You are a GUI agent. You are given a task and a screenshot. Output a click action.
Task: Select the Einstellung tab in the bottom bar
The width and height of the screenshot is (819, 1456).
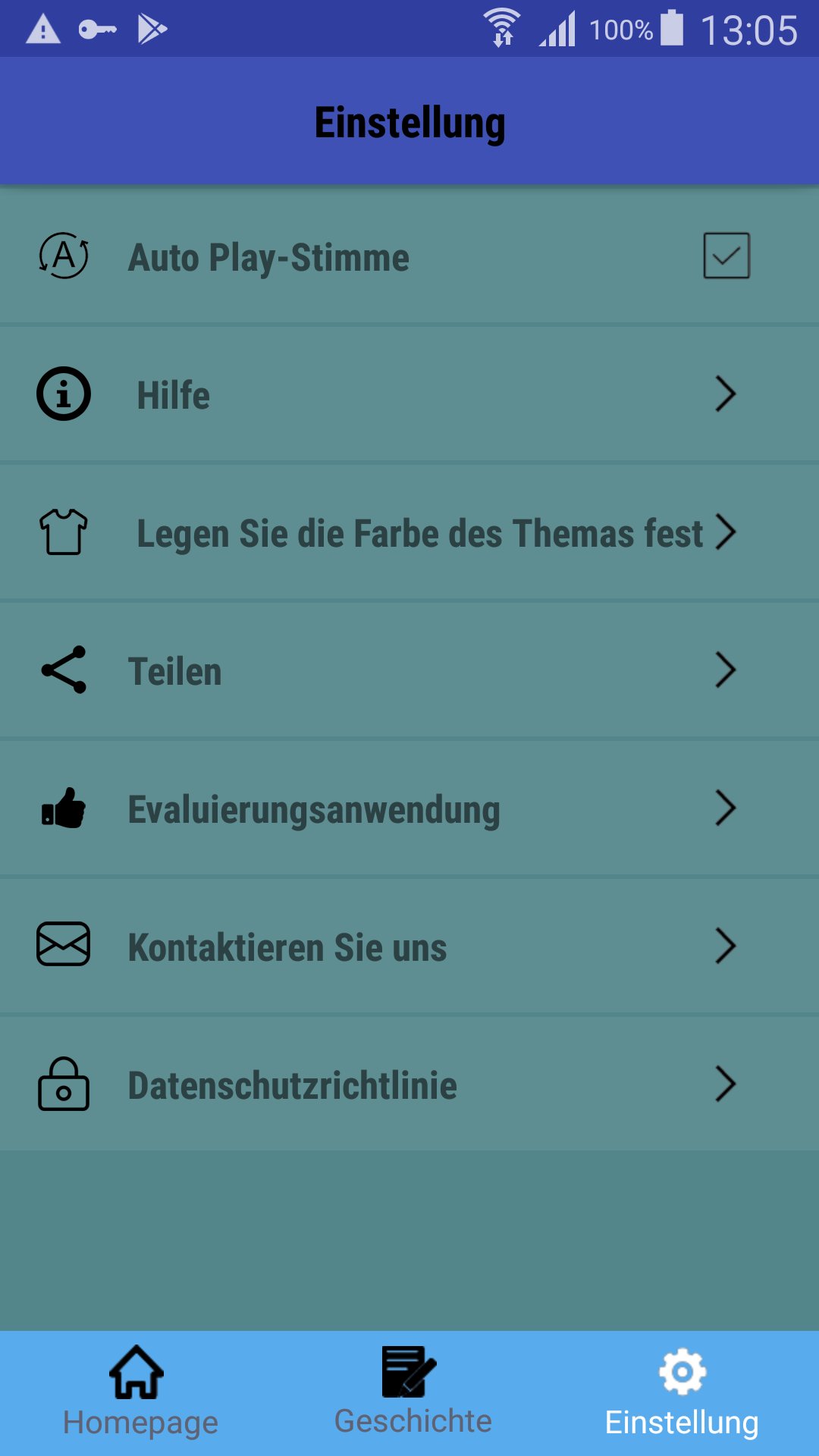point(682,1392)
